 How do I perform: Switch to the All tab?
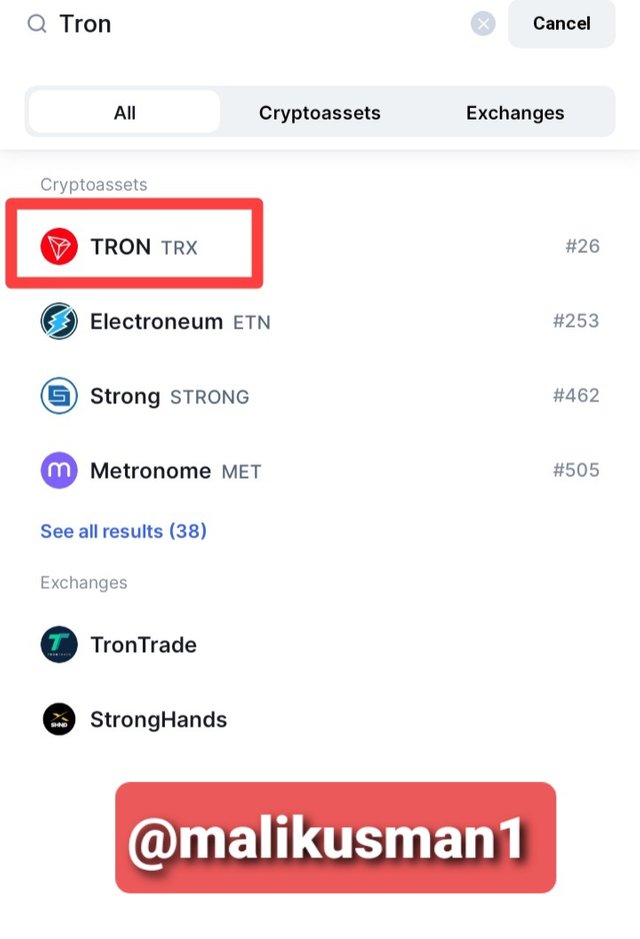point(124,113)
